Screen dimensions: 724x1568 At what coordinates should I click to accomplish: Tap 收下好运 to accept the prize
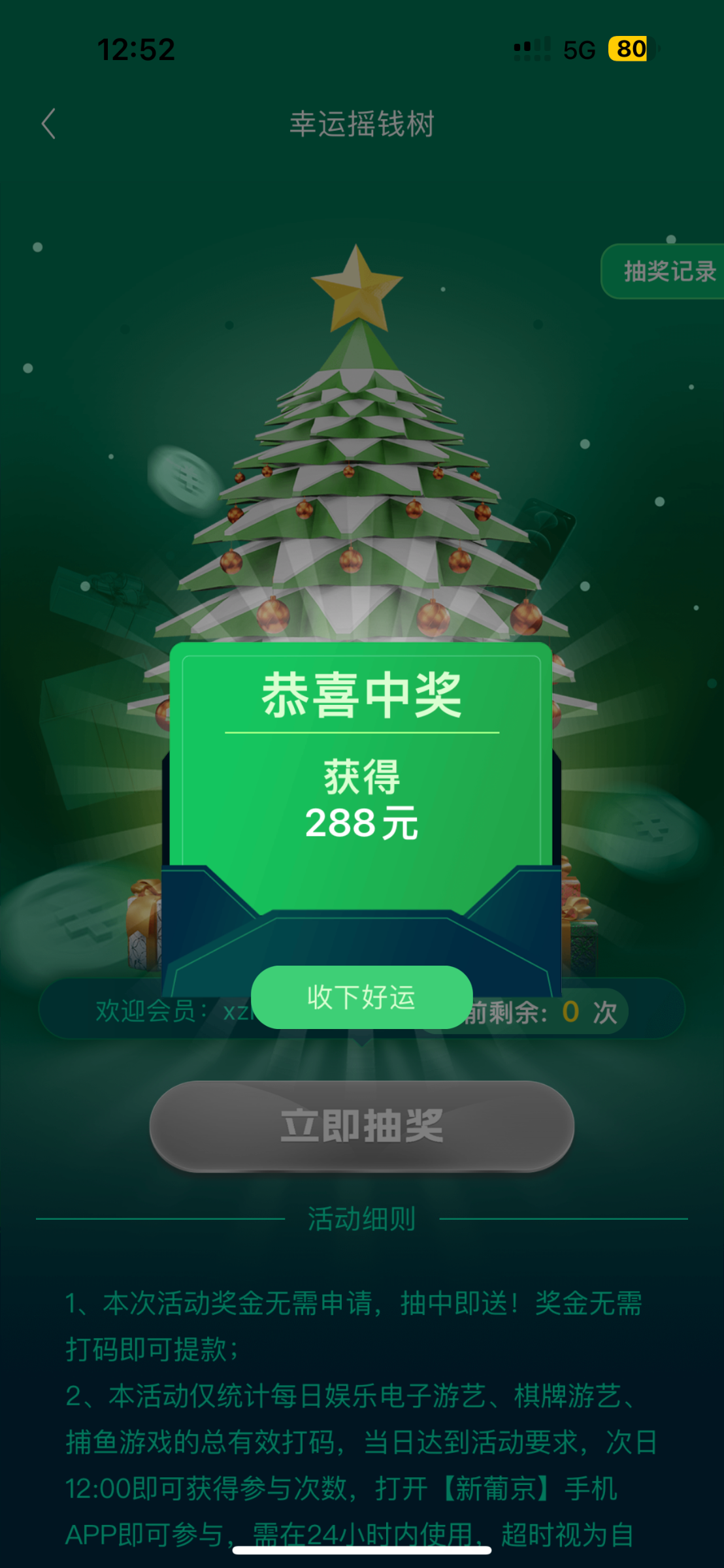coord(361,997)
